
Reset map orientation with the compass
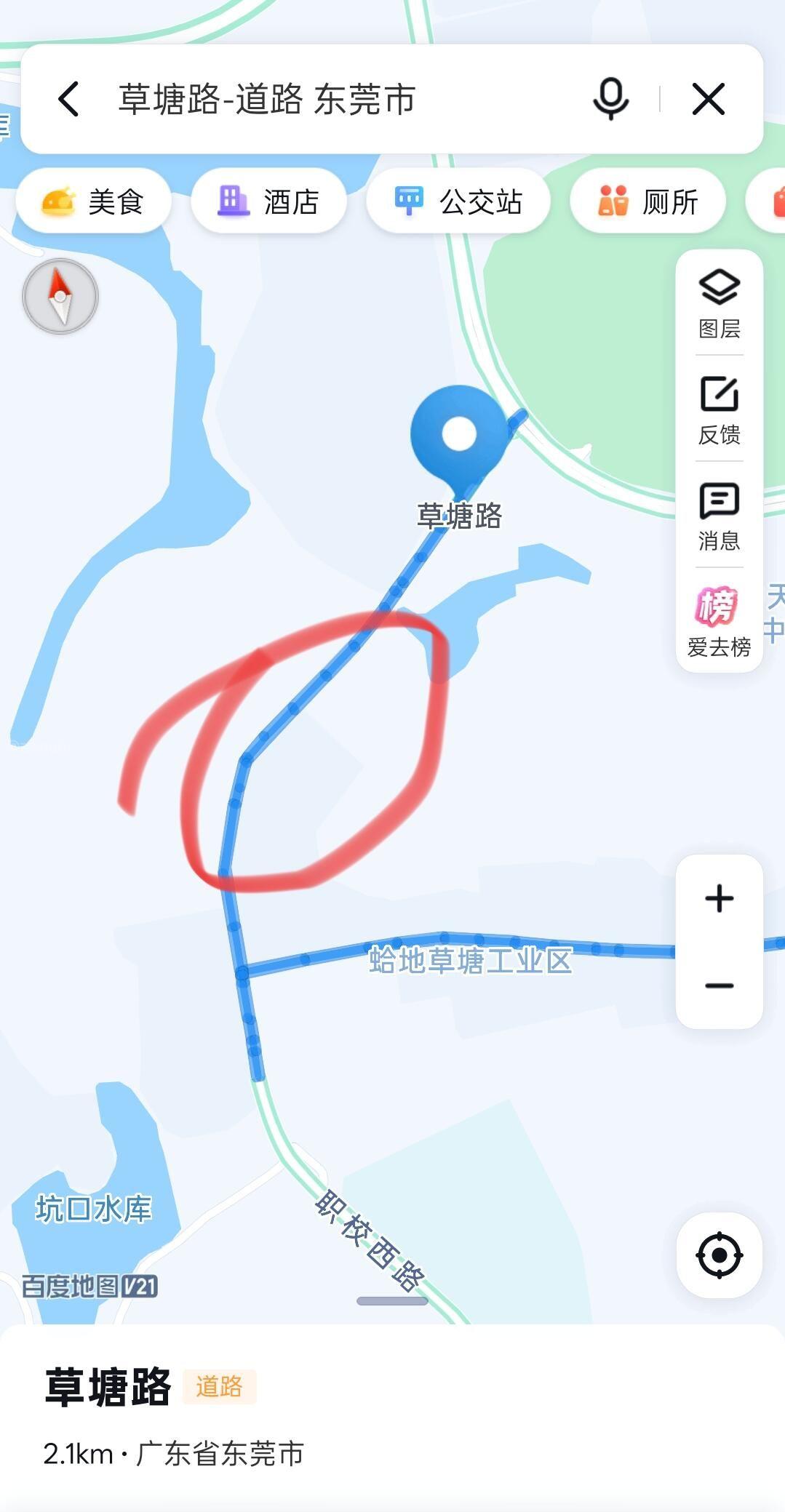tap(60, 297)
